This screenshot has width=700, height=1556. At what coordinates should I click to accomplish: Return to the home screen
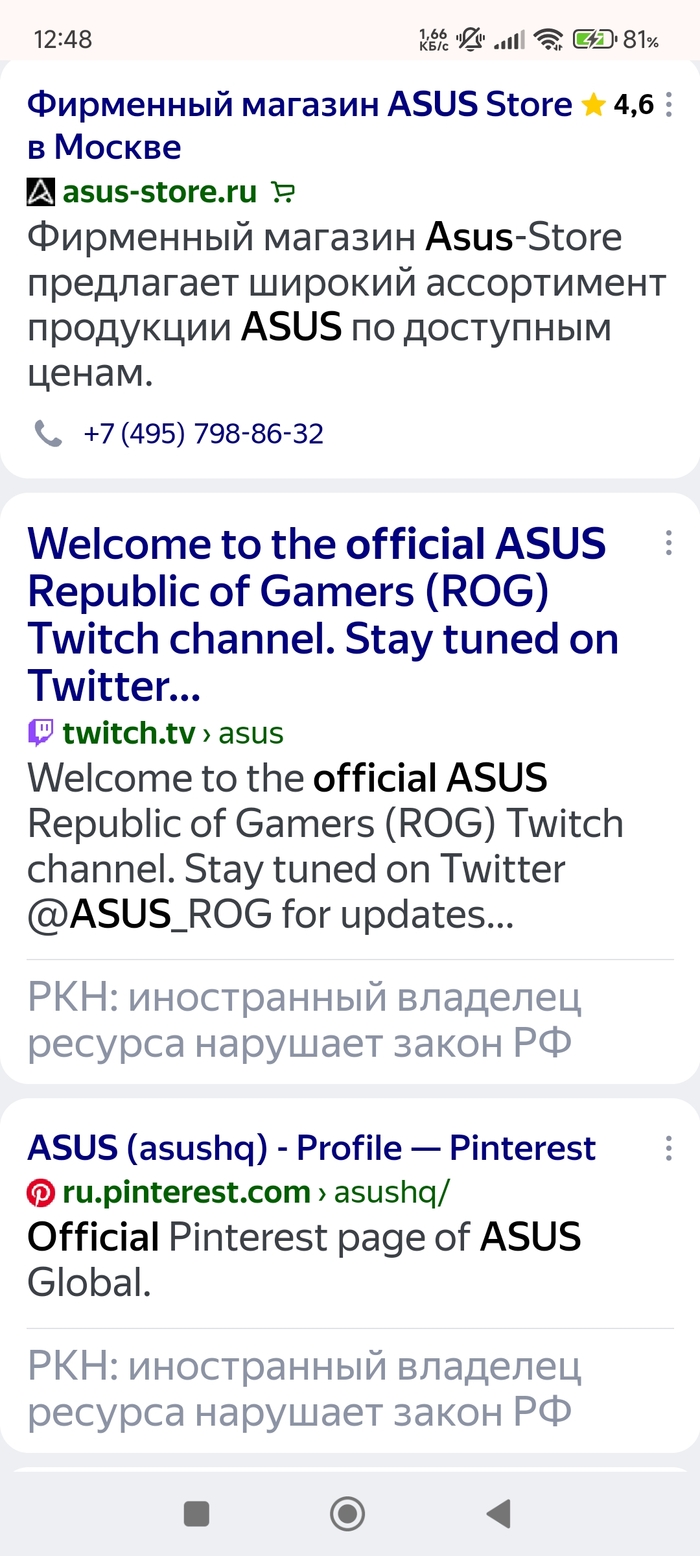[347, 1513]
